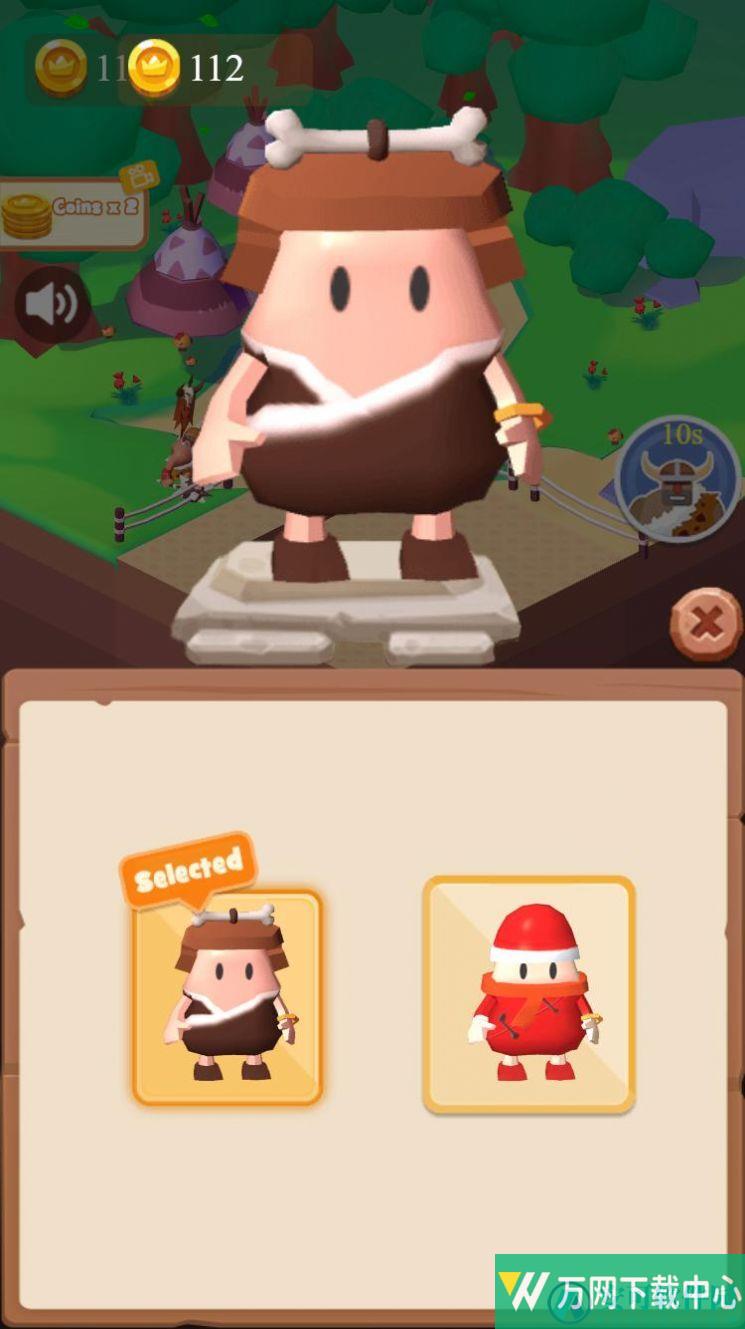Watch video for Coins x 2
The height and width of the screenshot is (1329, 745).
[72, 212]
